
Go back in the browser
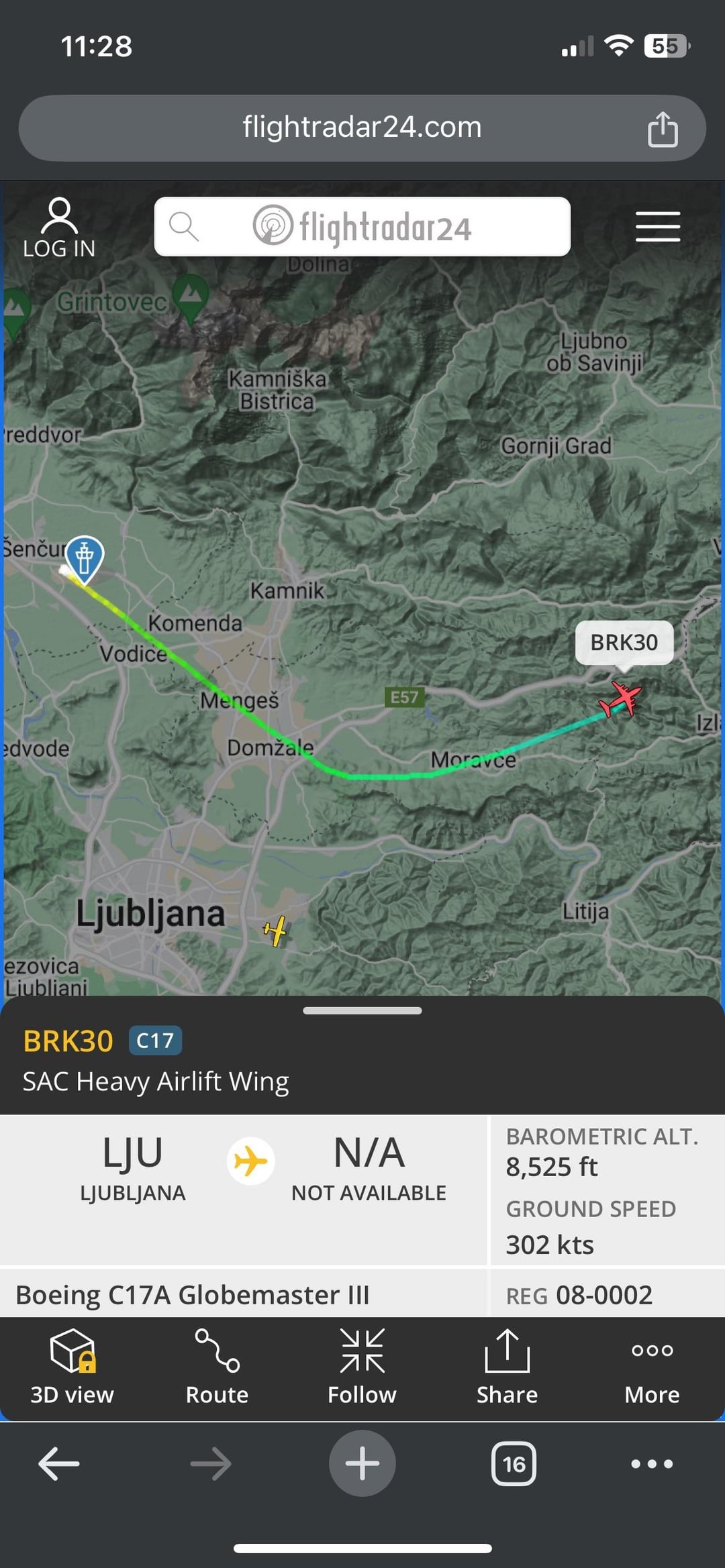click(59, 1463)
